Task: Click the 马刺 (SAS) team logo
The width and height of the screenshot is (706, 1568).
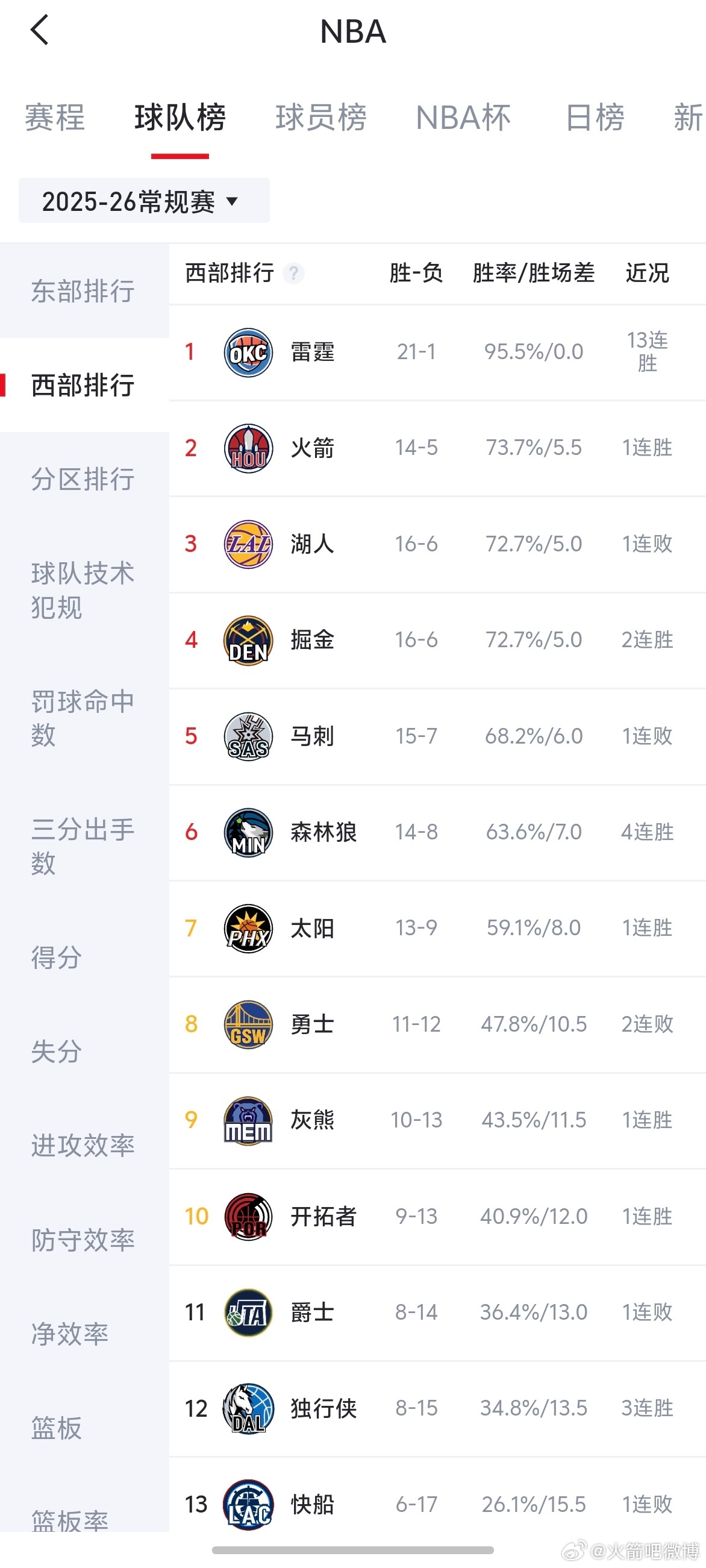Action: point(248,735)
